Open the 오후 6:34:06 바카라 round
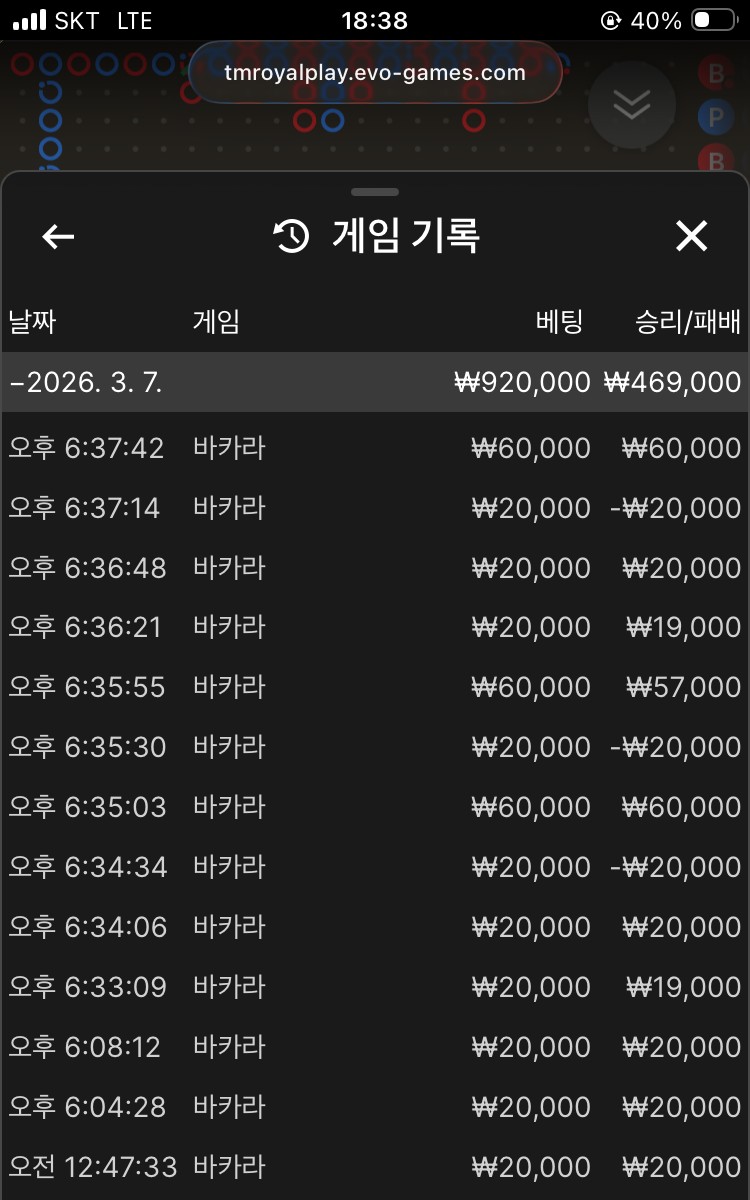 point(375,928)
